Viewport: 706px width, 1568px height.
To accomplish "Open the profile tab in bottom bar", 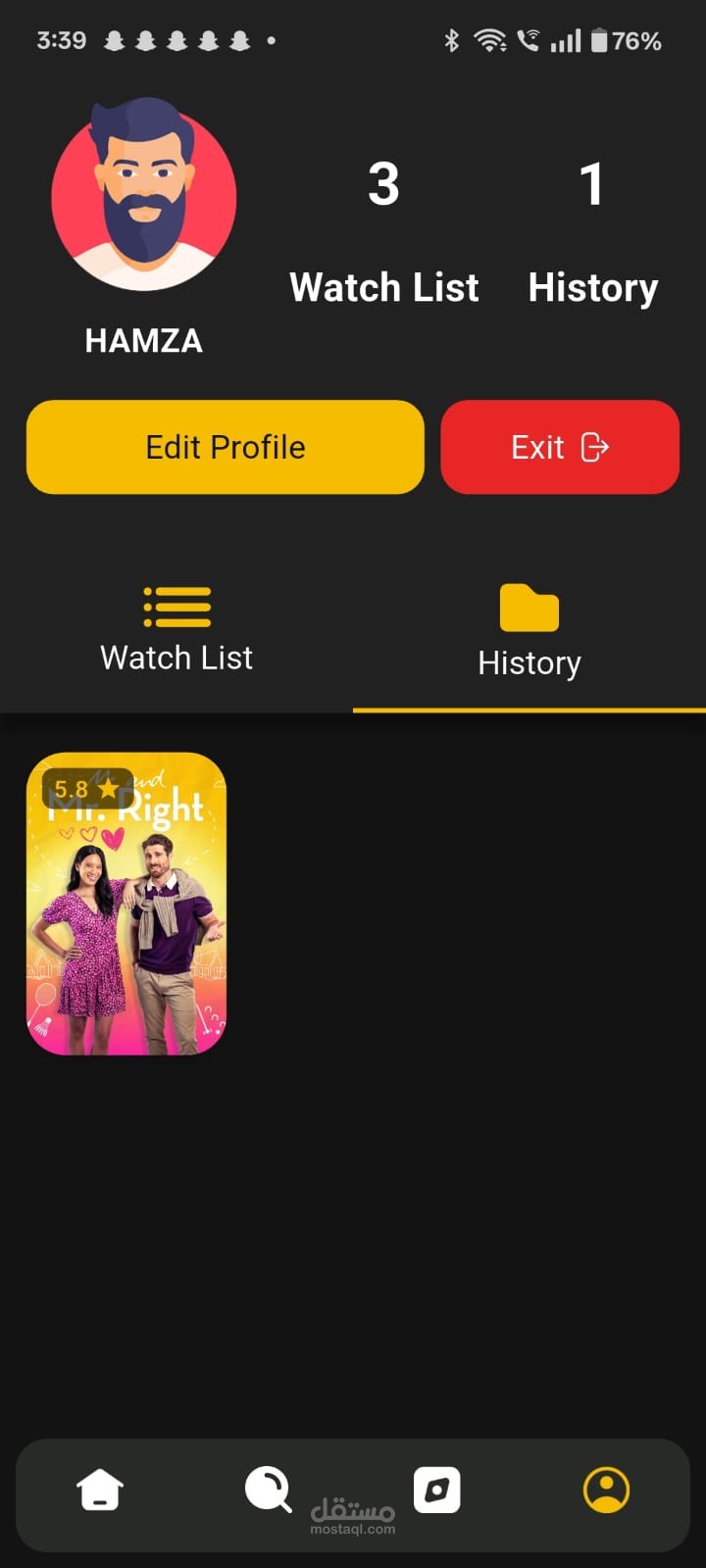I will [x=607, y=1490].
